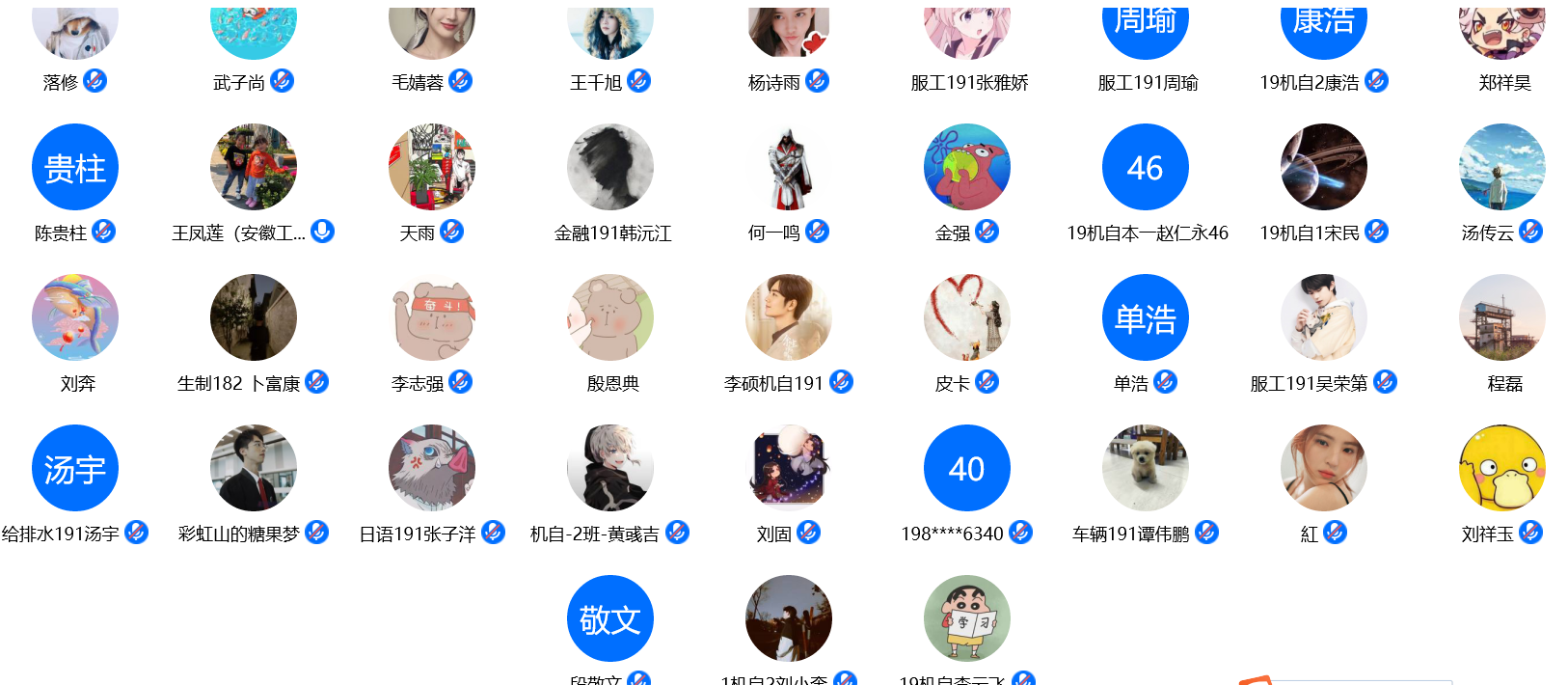This screenshot has width=1568, height=685.
Task: Open participant 汤传云's tile
Action: pos(1502,168)
